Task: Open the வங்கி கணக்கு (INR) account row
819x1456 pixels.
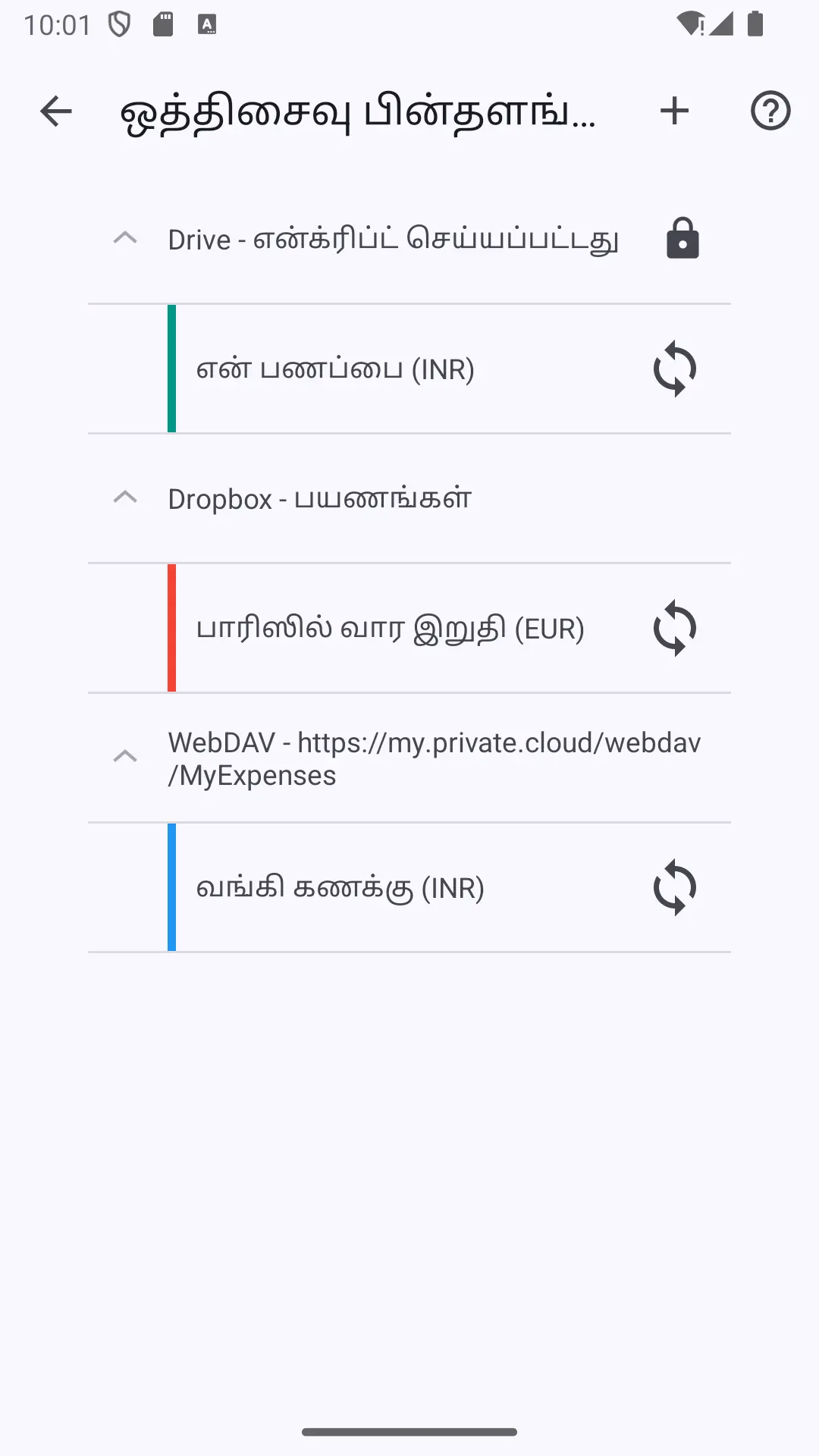Action: (x=409, y=887)
